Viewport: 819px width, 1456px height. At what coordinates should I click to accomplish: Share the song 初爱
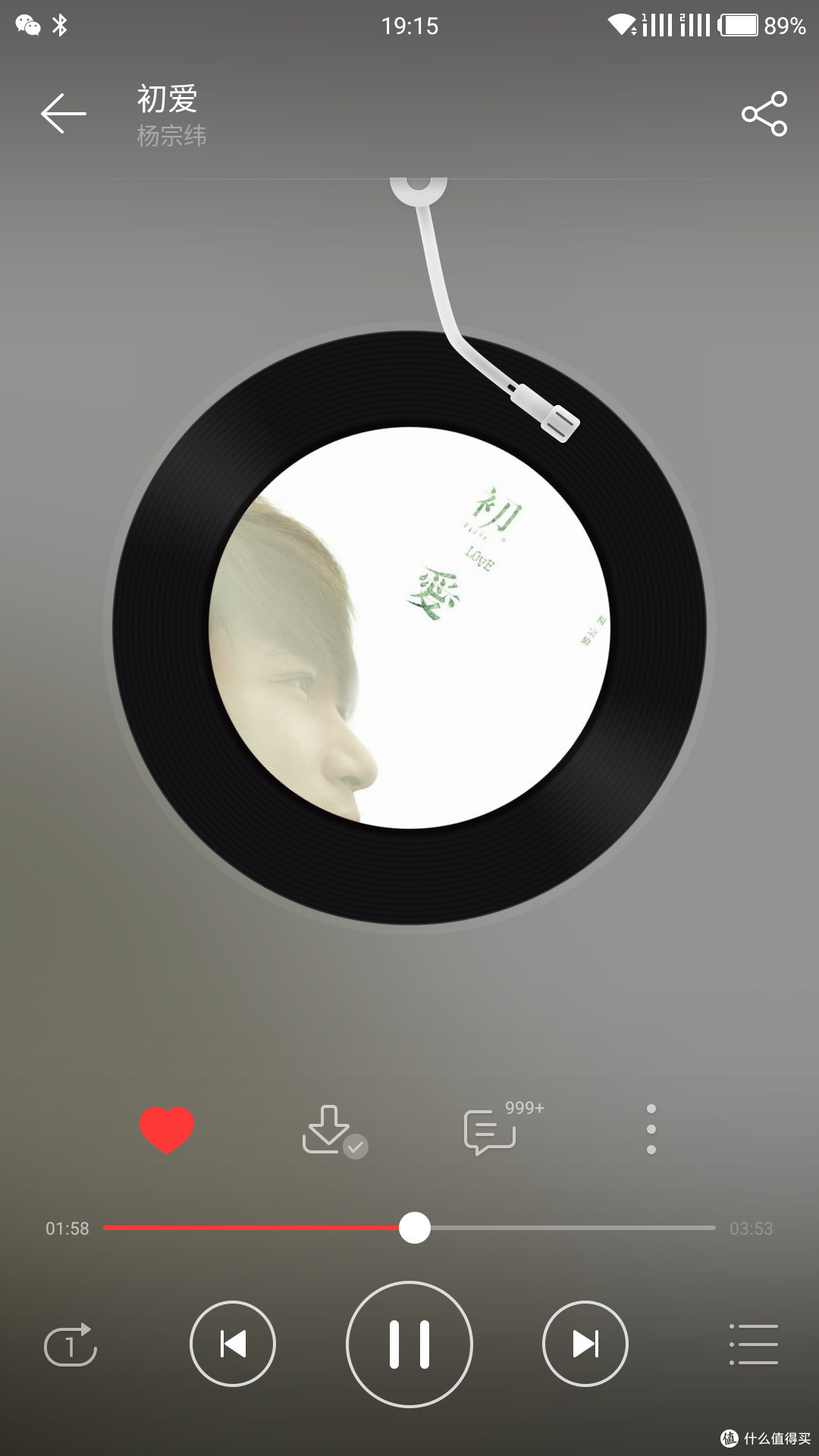click(x=764, y=114)
